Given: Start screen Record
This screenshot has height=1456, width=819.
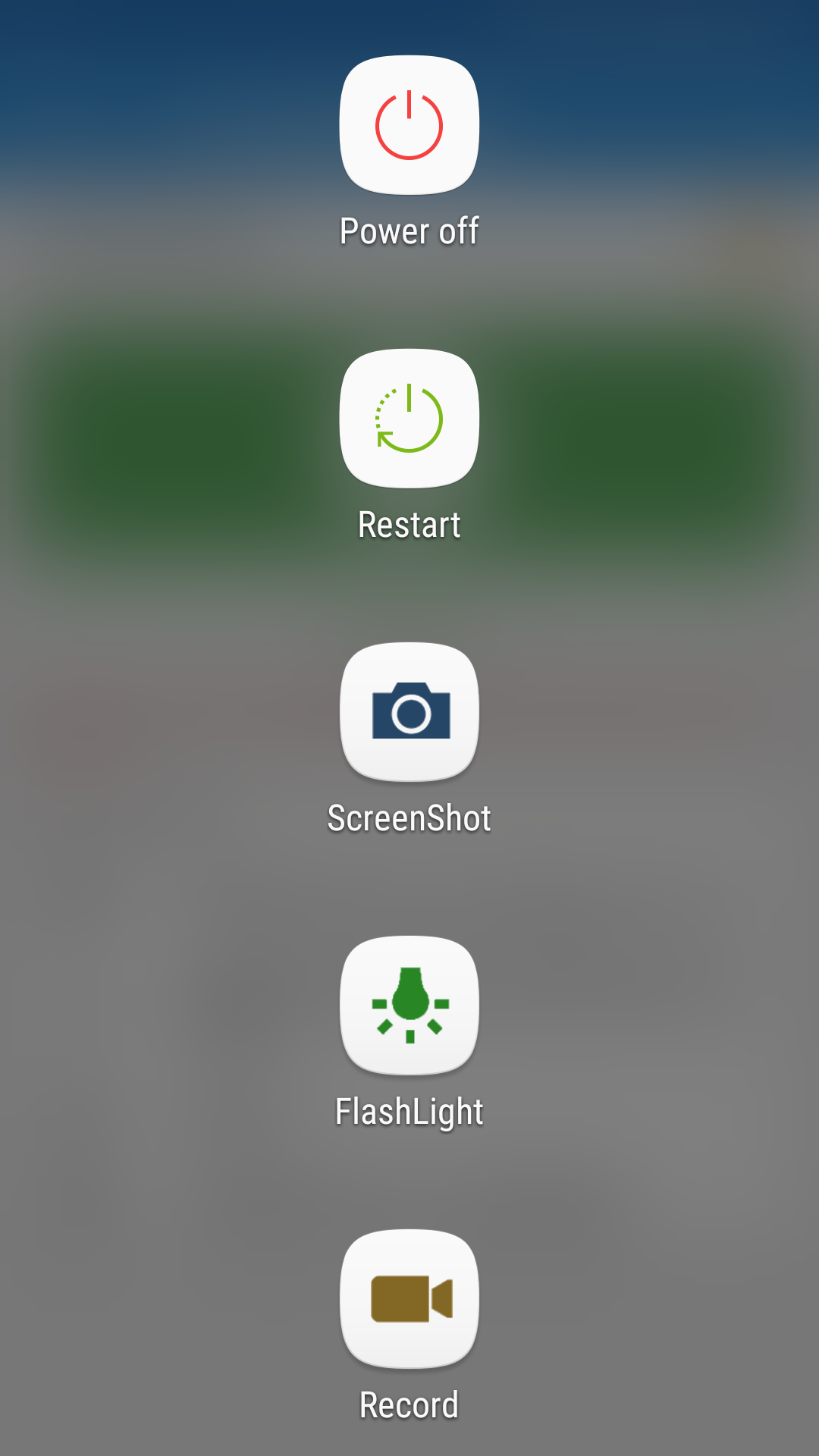Looking at the screenshot, I should tap(409, 1299).
